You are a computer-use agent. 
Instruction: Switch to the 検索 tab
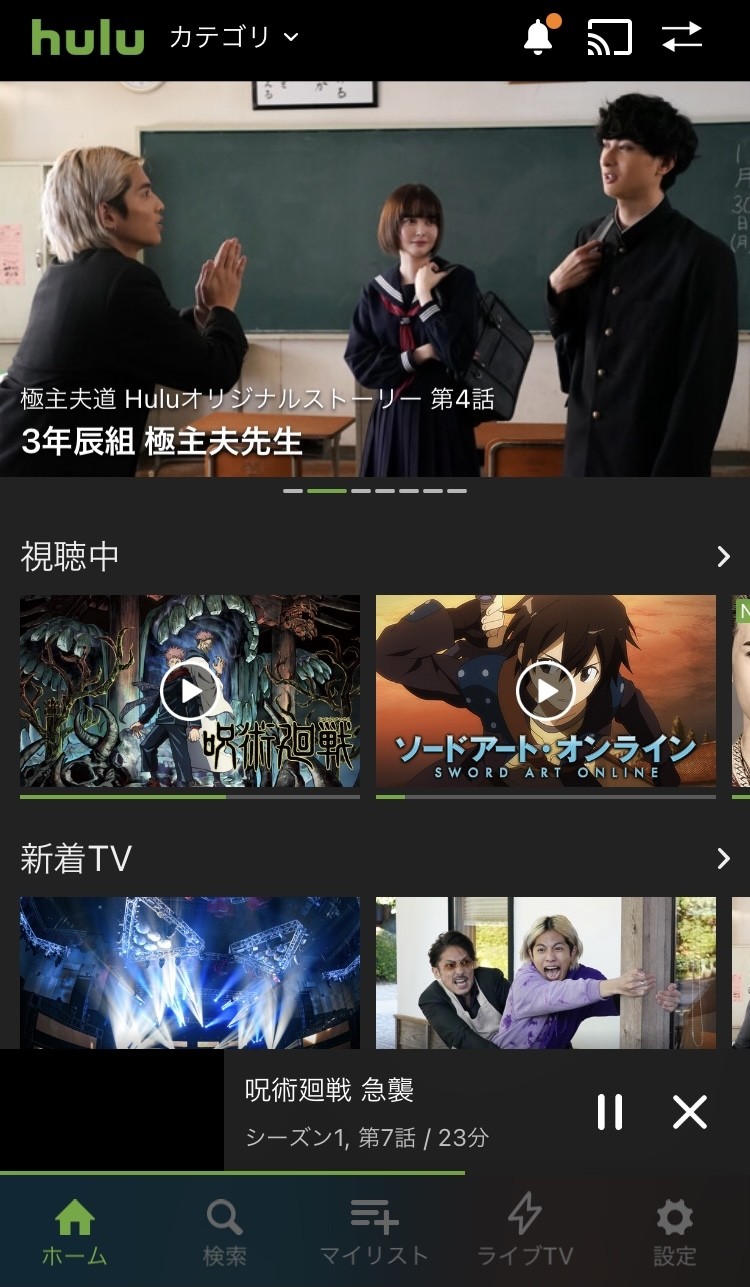(225, 1232)
